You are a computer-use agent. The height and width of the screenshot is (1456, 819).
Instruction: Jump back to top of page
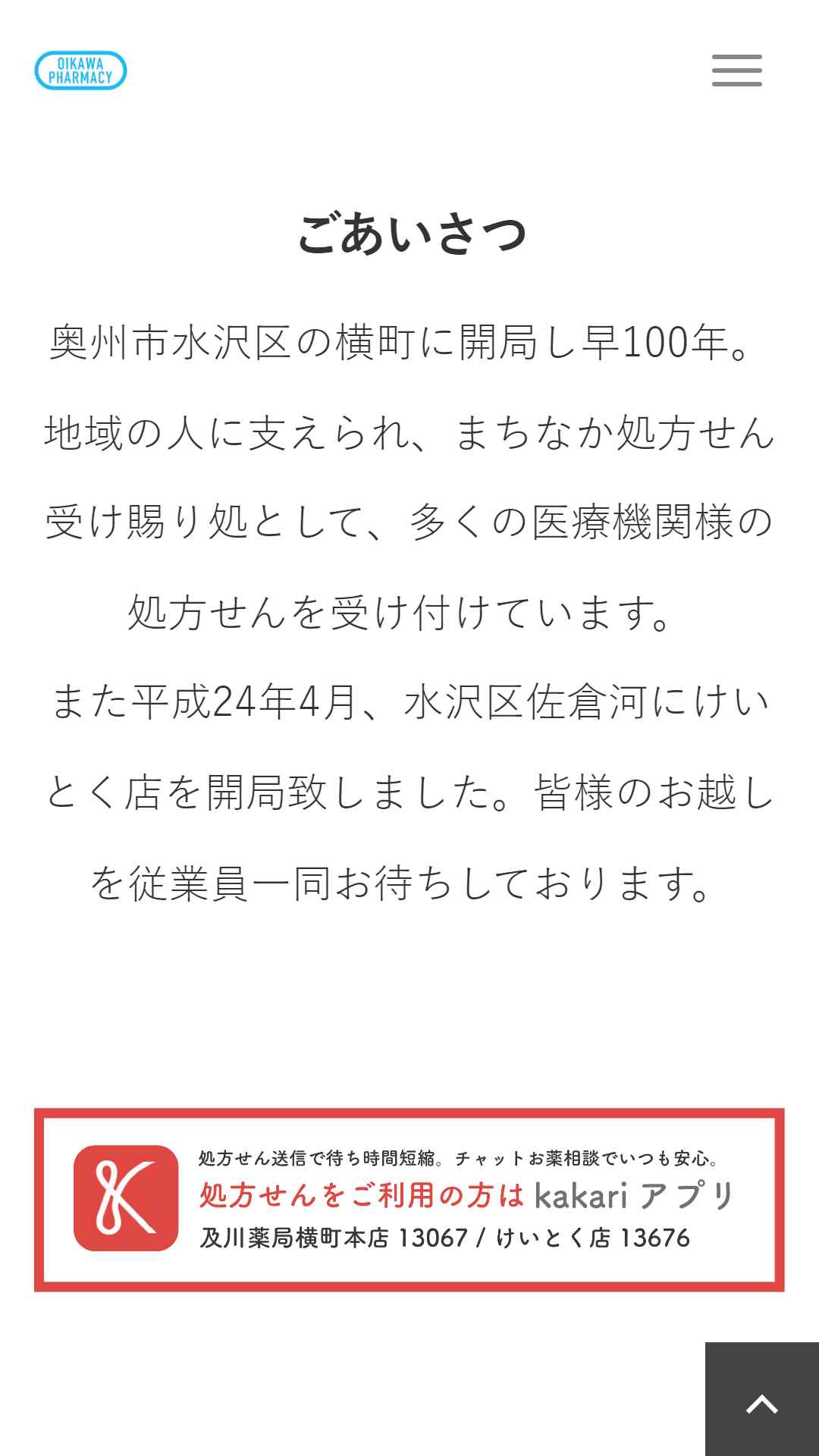coord(762,1399)
